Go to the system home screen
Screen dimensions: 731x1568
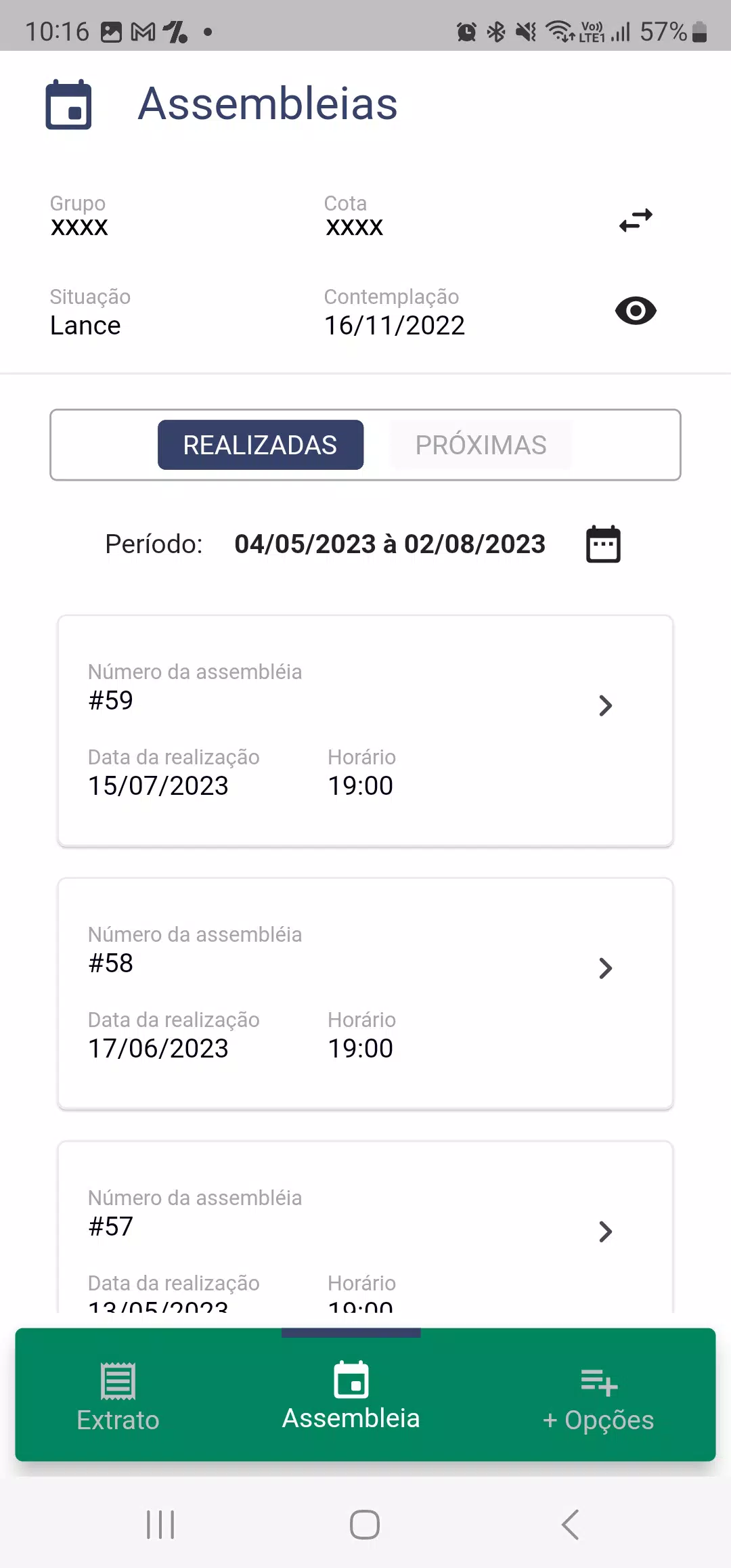tap(365, 1525)
